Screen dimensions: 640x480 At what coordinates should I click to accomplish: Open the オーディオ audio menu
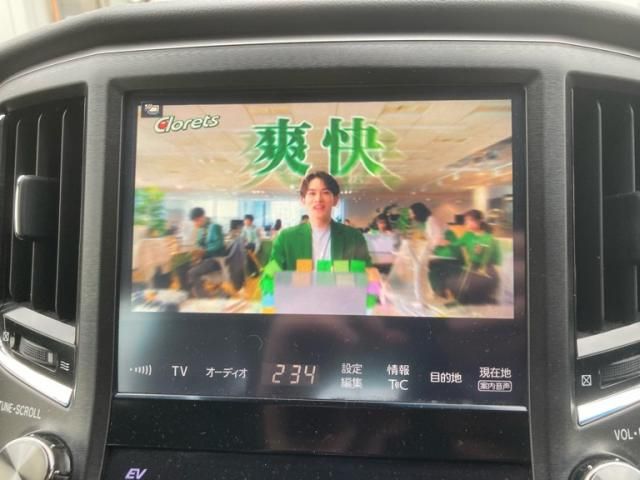[x=226, y=372]
